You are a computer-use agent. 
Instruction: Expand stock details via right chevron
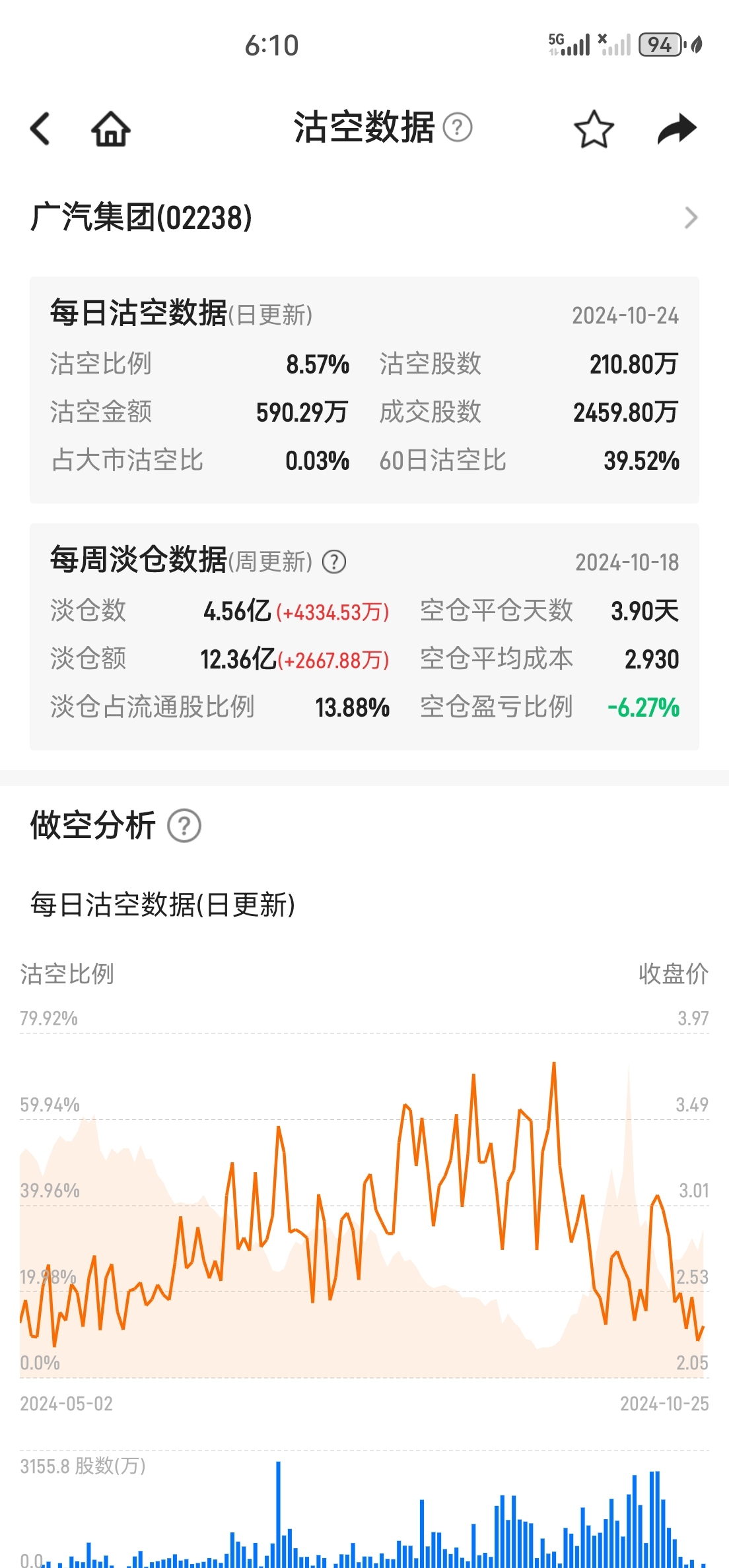pyautogui.click(x=690, y=216)
